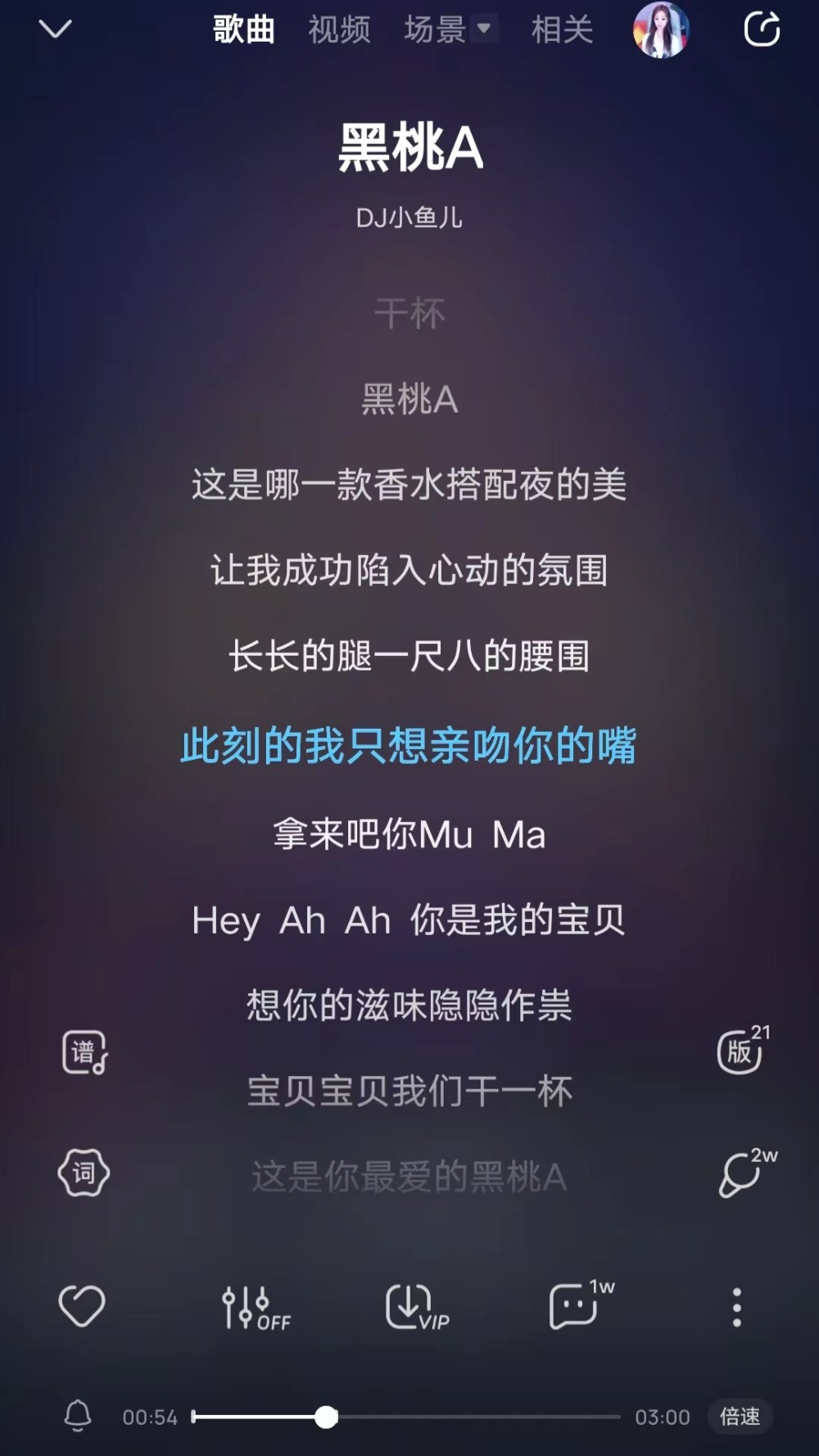Open the 谱 music score button
The image size is (819, 1456).
[x=84, y=1052]
